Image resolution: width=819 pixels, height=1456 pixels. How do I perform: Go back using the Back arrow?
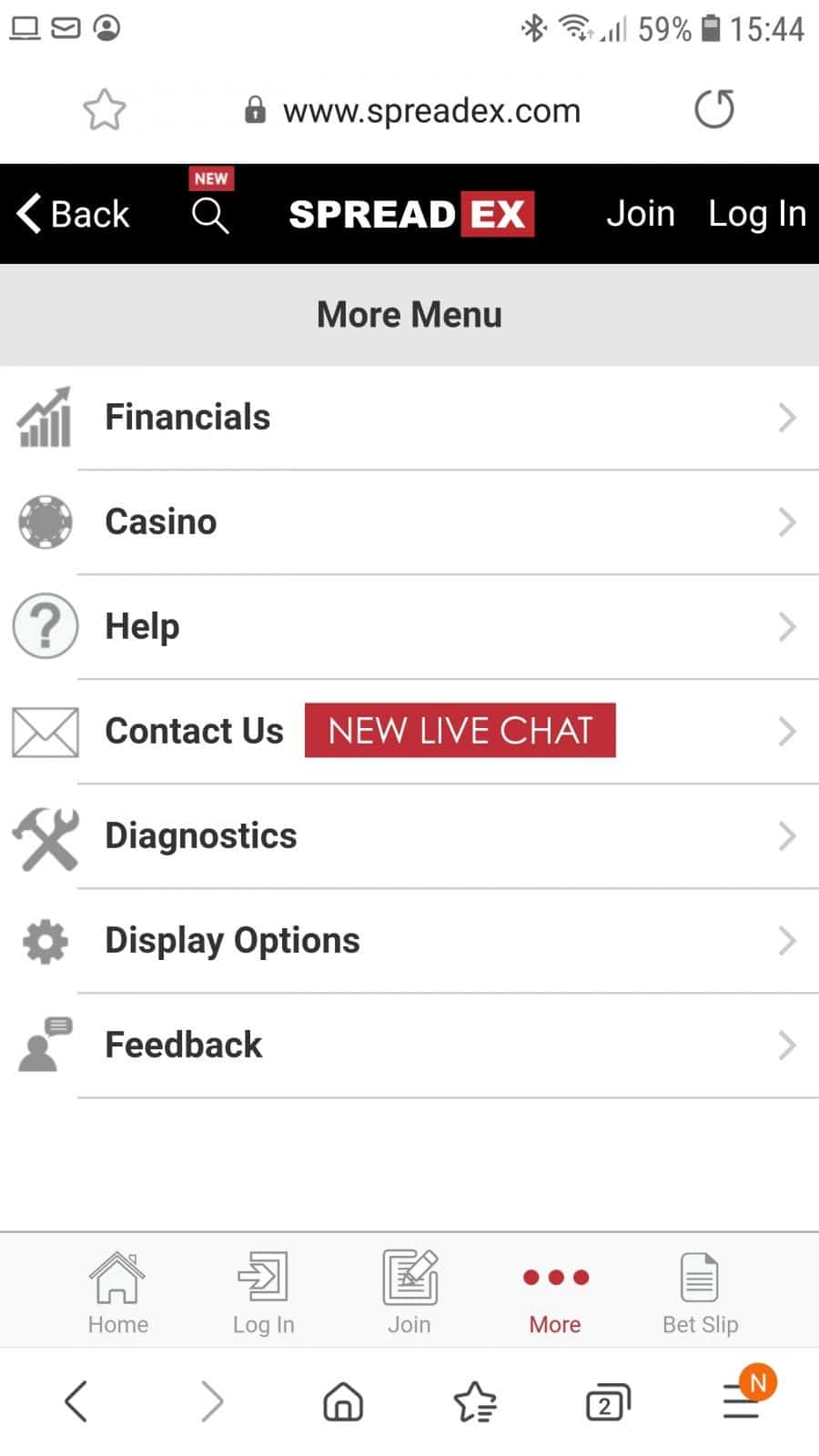pos(73,215)
